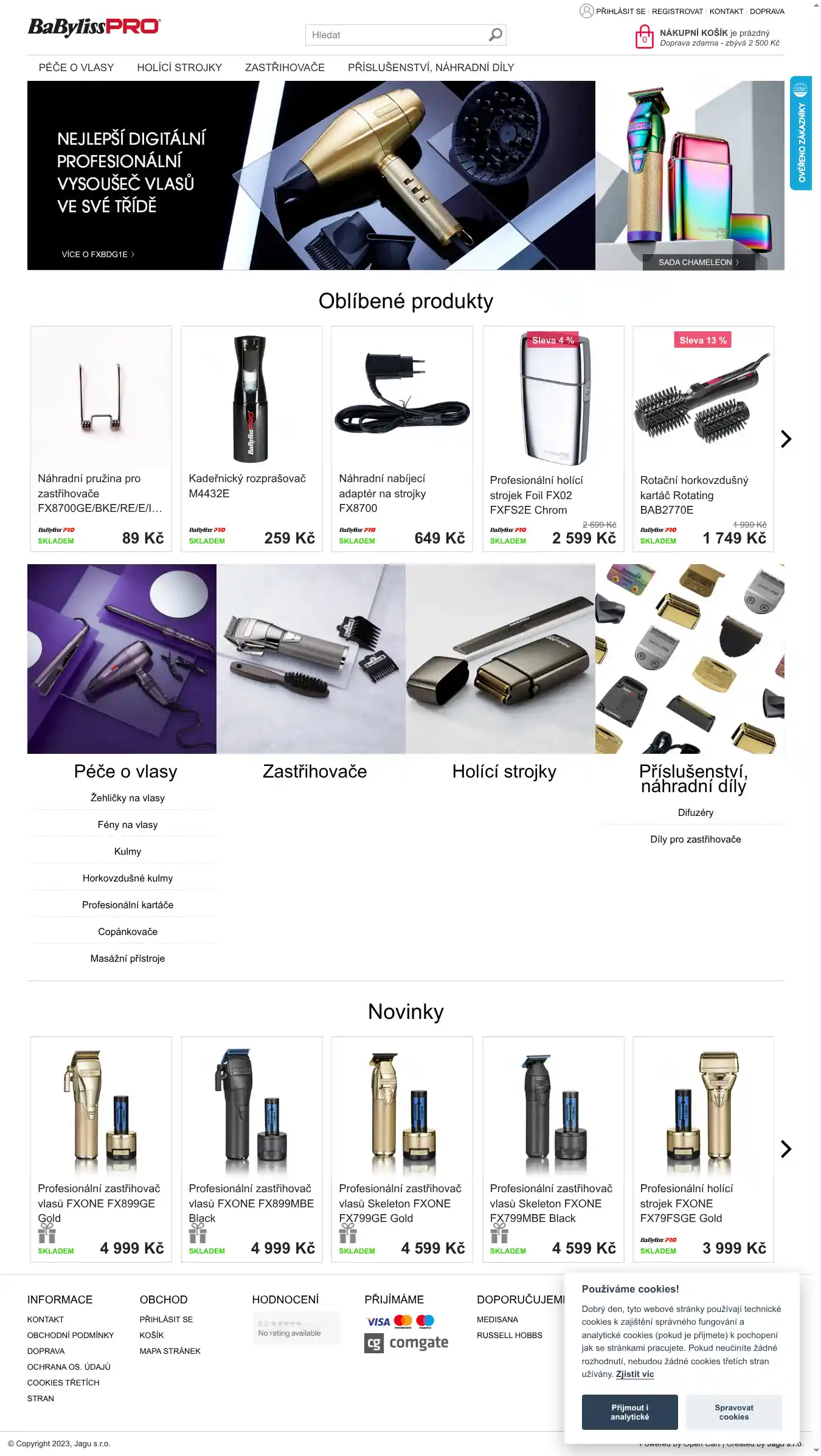
Task: Tap the Hledat search field
Action: pyautogui.click(x=395, y=35)
